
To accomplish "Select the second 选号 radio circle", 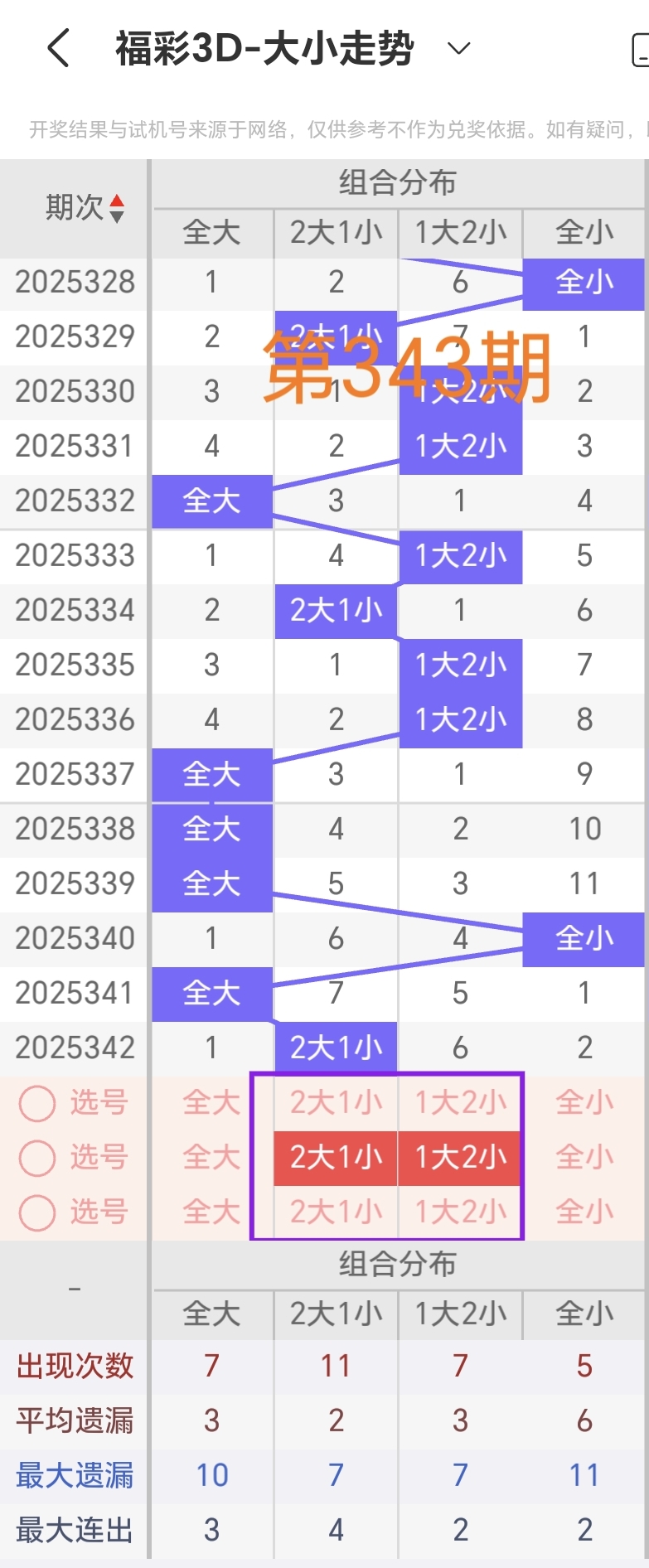I will (36, 1157).
